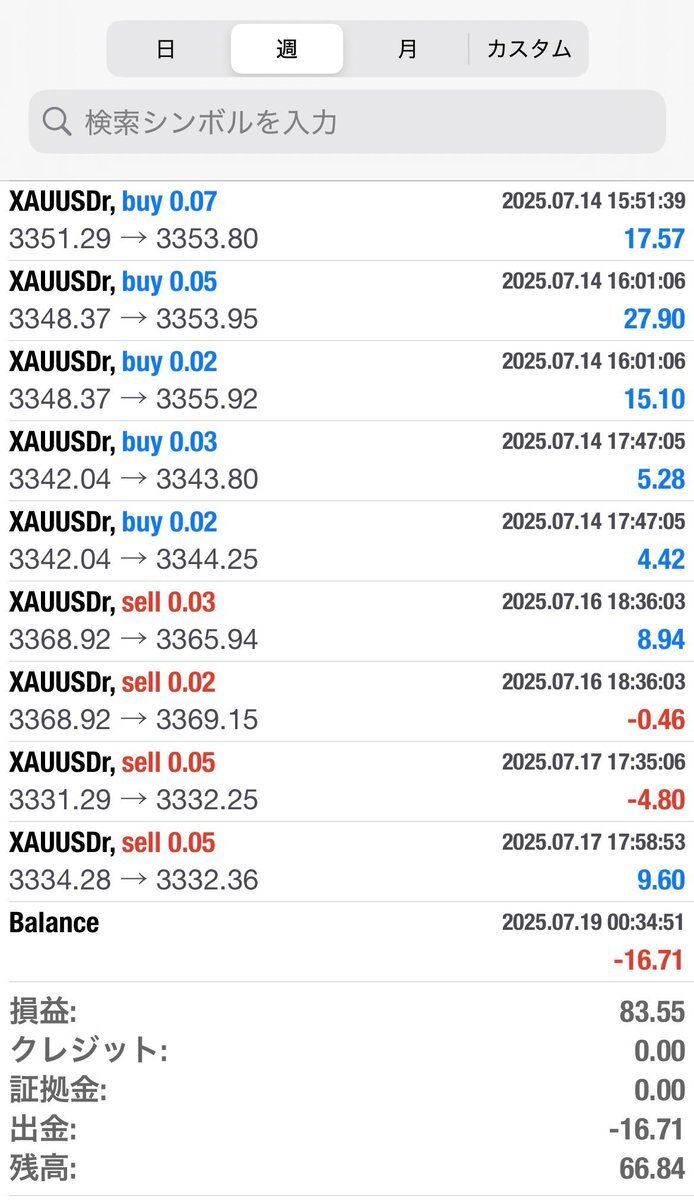Open the buy 0.02 trade with profit 15.10
The width and height of the screenshot is (694, 1200).
[x=347, y=381]
